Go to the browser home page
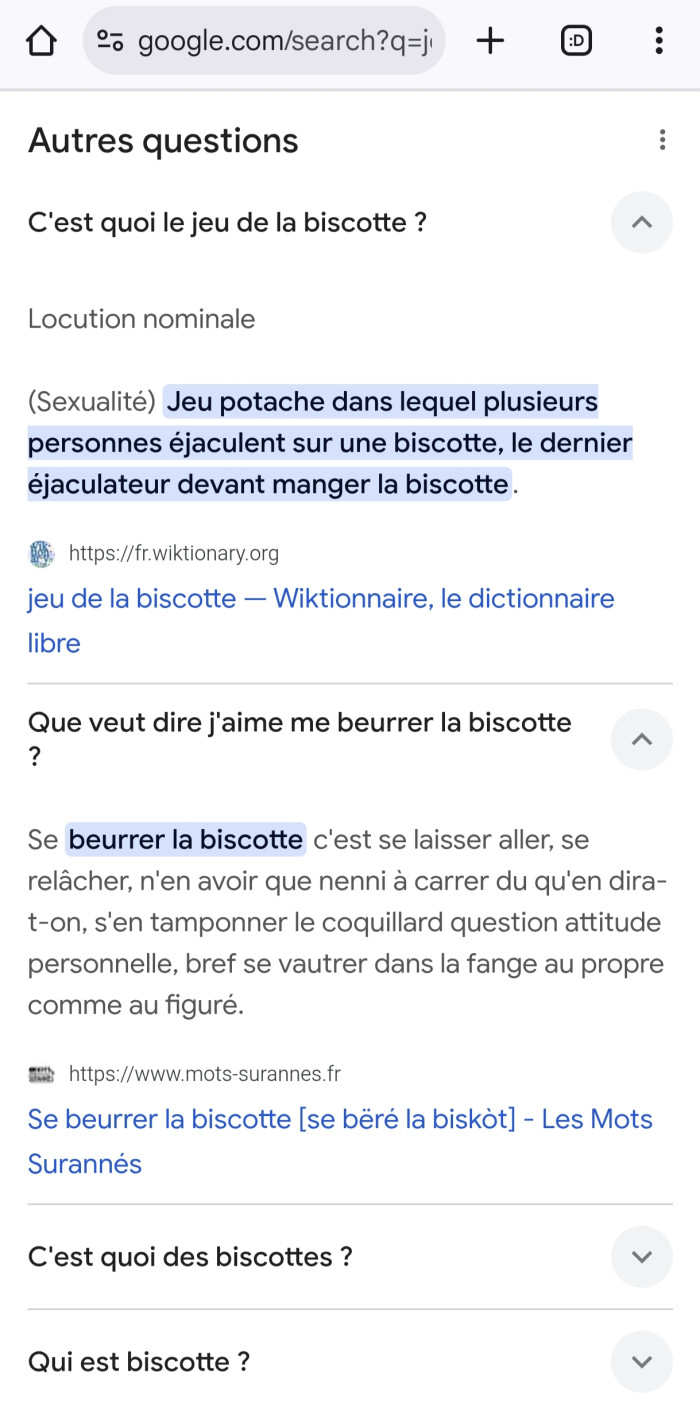700x1403 pixels. [x=41, y=41]
